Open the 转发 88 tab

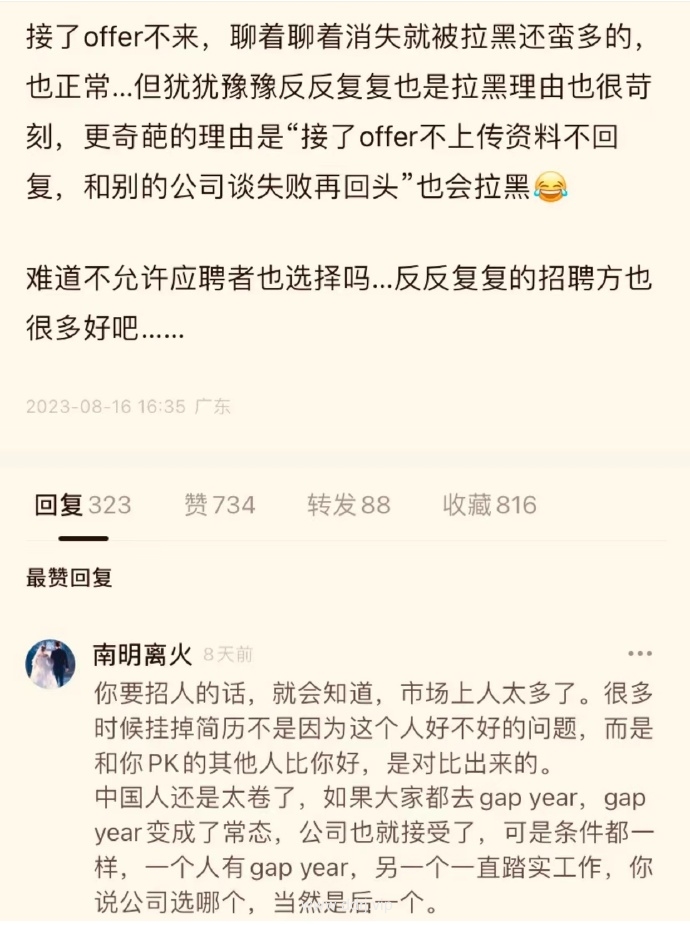point(348,505)
